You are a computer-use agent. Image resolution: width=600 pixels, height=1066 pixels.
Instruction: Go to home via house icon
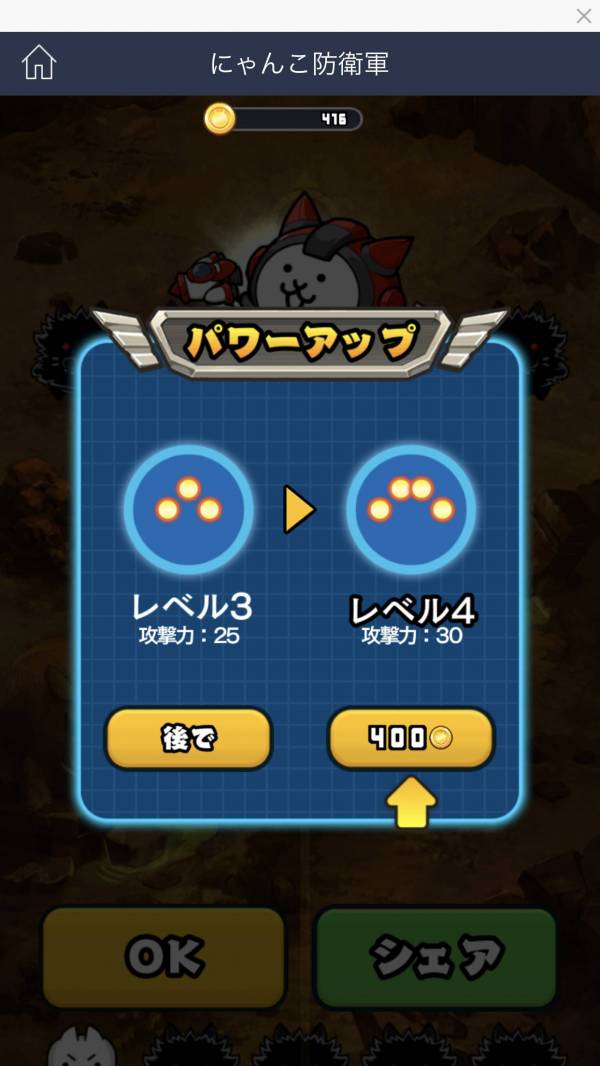pyautogui.click(x=39, y=63)
